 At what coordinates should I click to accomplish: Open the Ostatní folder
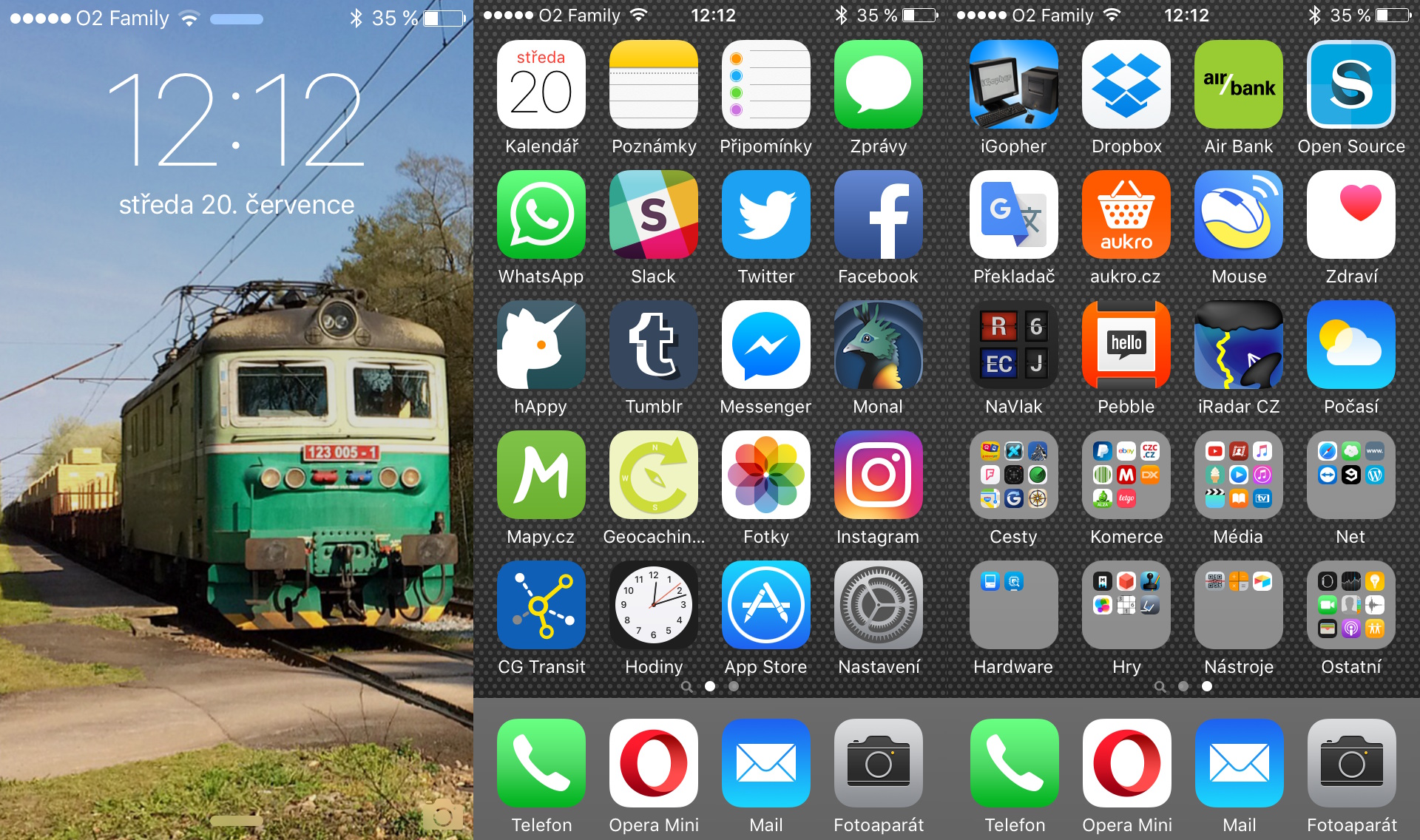pos(1350,605)
